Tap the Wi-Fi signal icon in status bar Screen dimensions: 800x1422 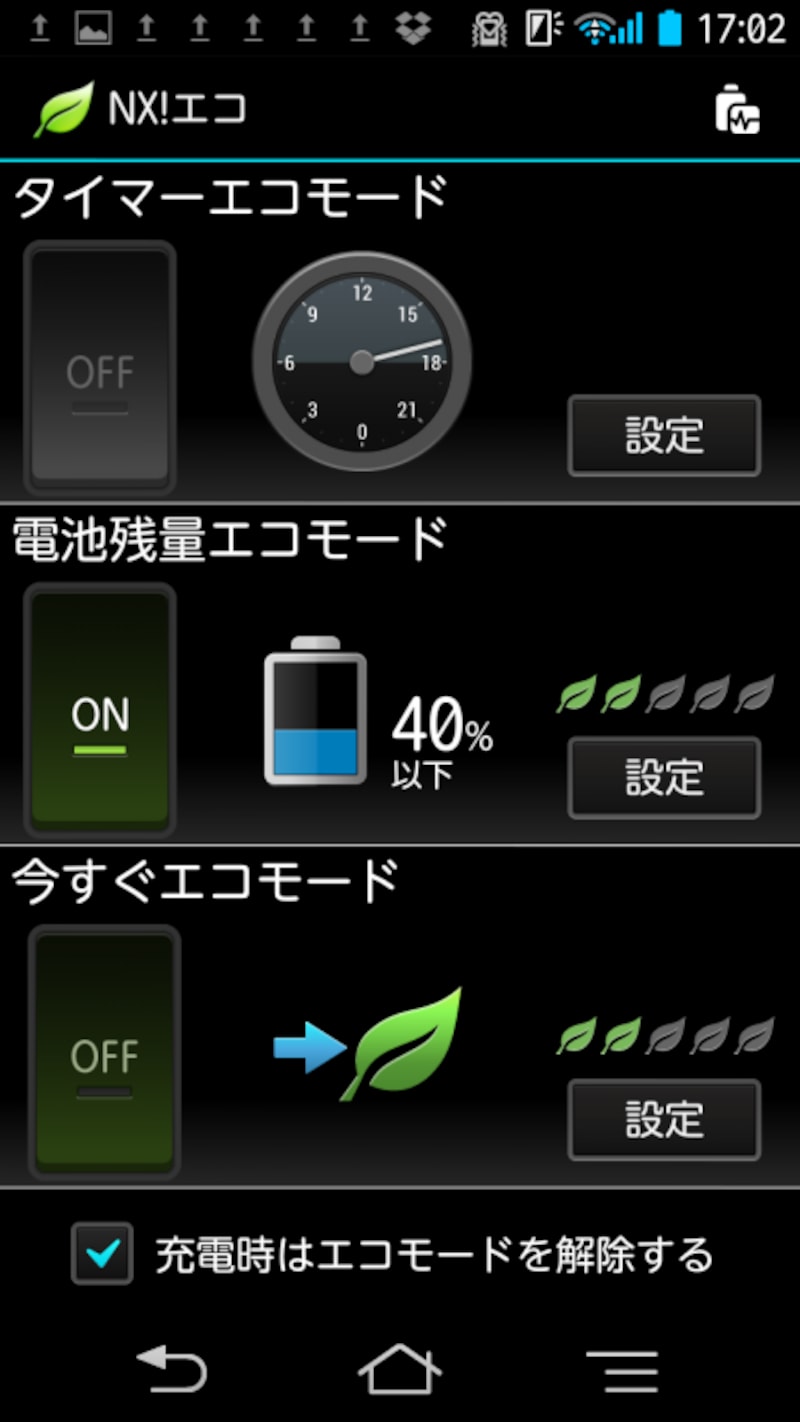pyautogui.click(x=594, y=26)
